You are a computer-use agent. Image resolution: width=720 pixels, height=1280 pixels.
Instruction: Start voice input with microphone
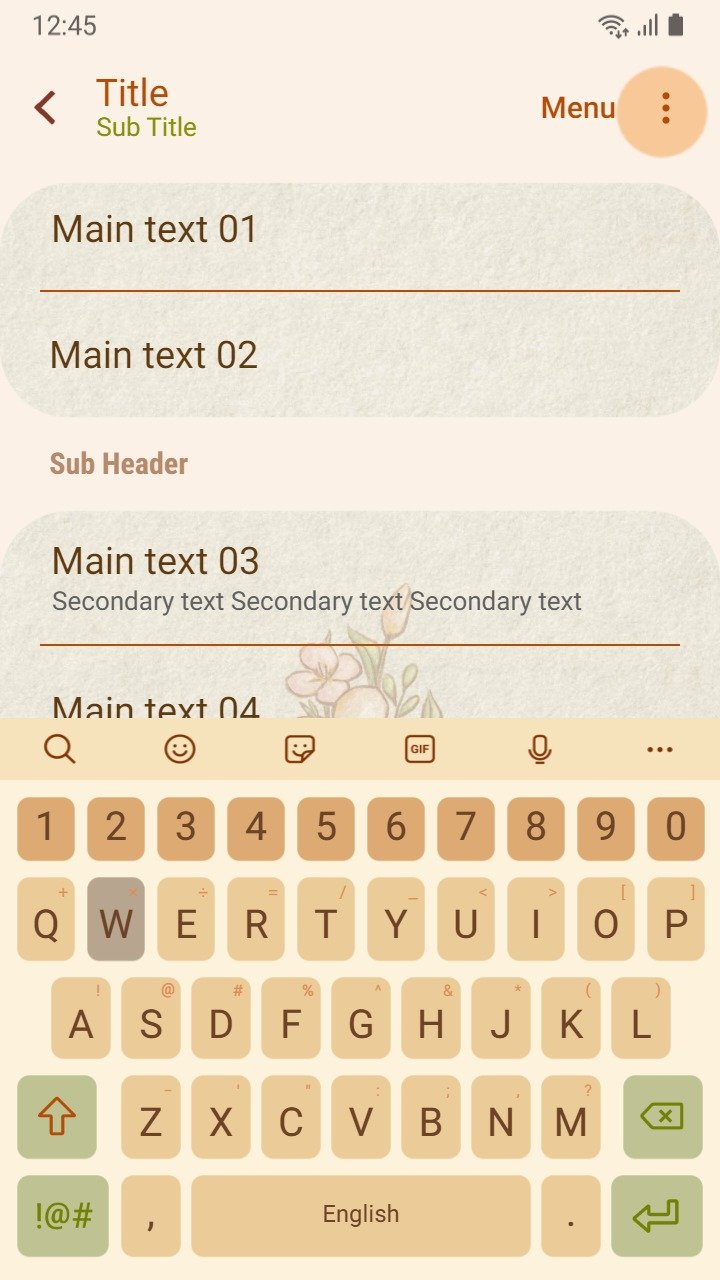click(540, 748)
